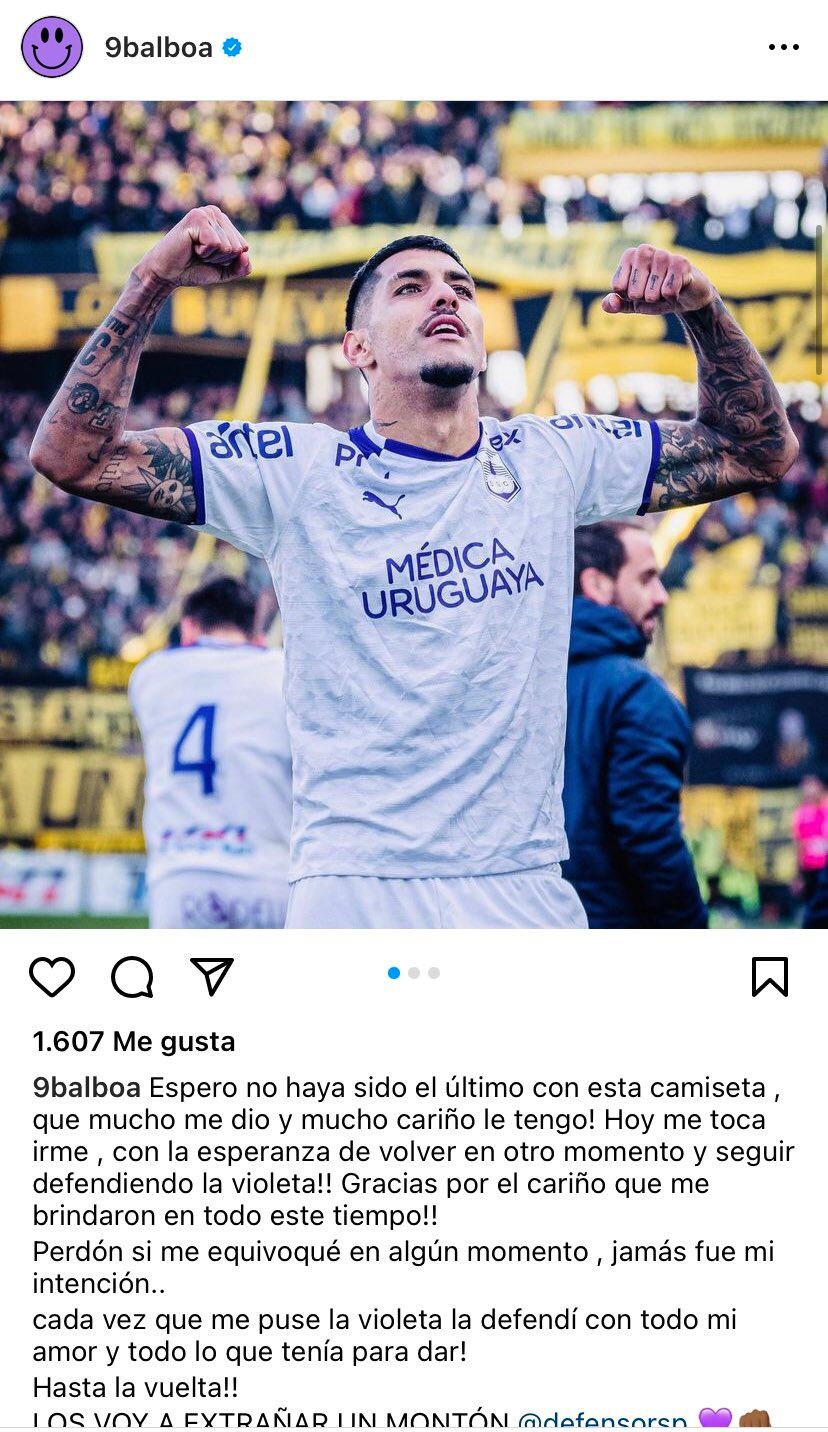
Task: Select the second carousel dot indicator
Action: (x=414, y=970)
